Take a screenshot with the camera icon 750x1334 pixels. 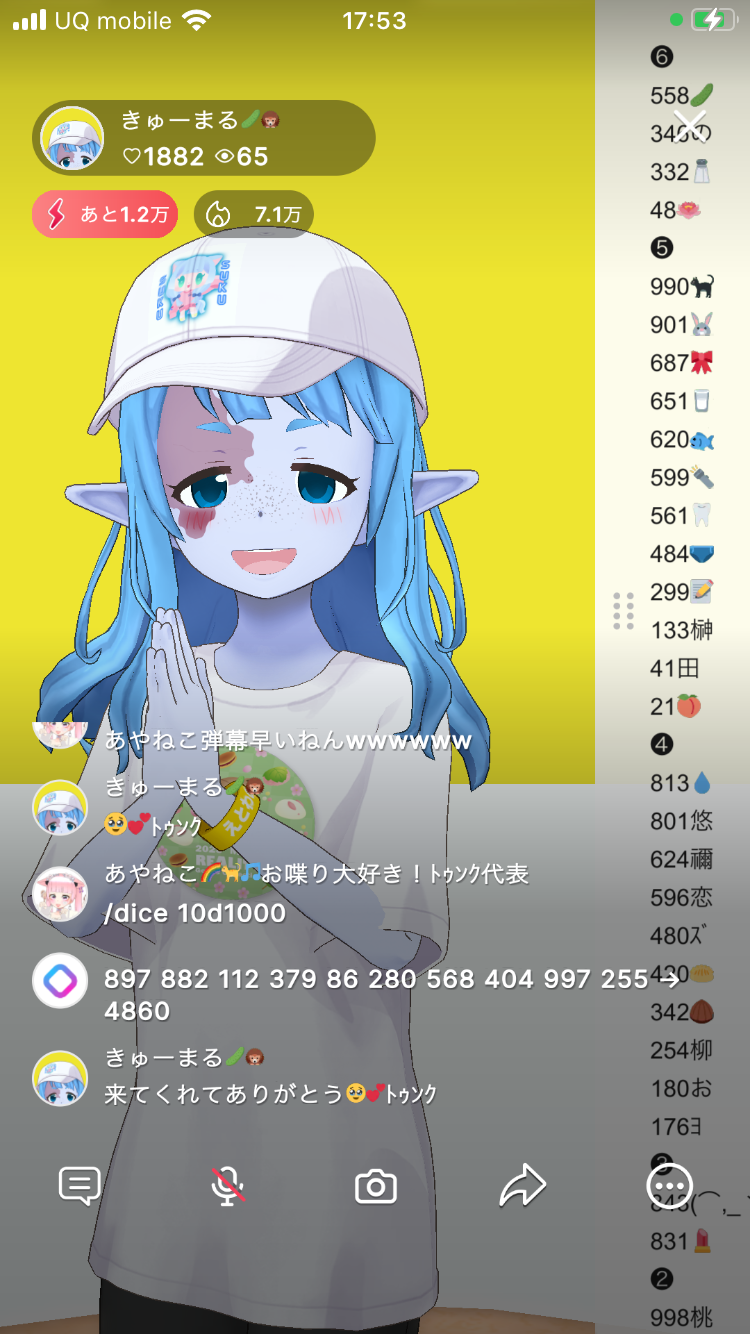coord(376,1186)
